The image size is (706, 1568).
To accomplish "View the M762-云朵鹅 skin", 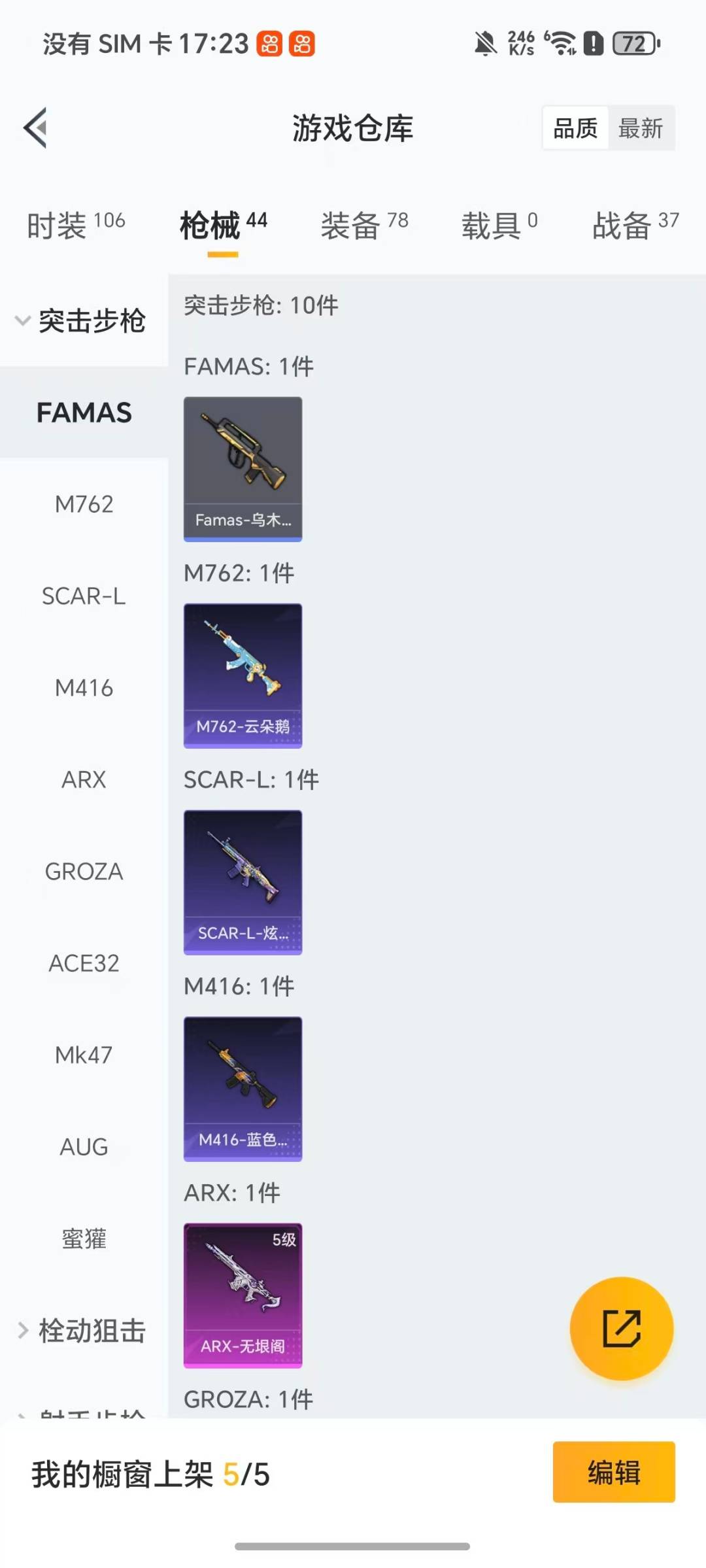I will pyautogui.click(x=243, y=675).
